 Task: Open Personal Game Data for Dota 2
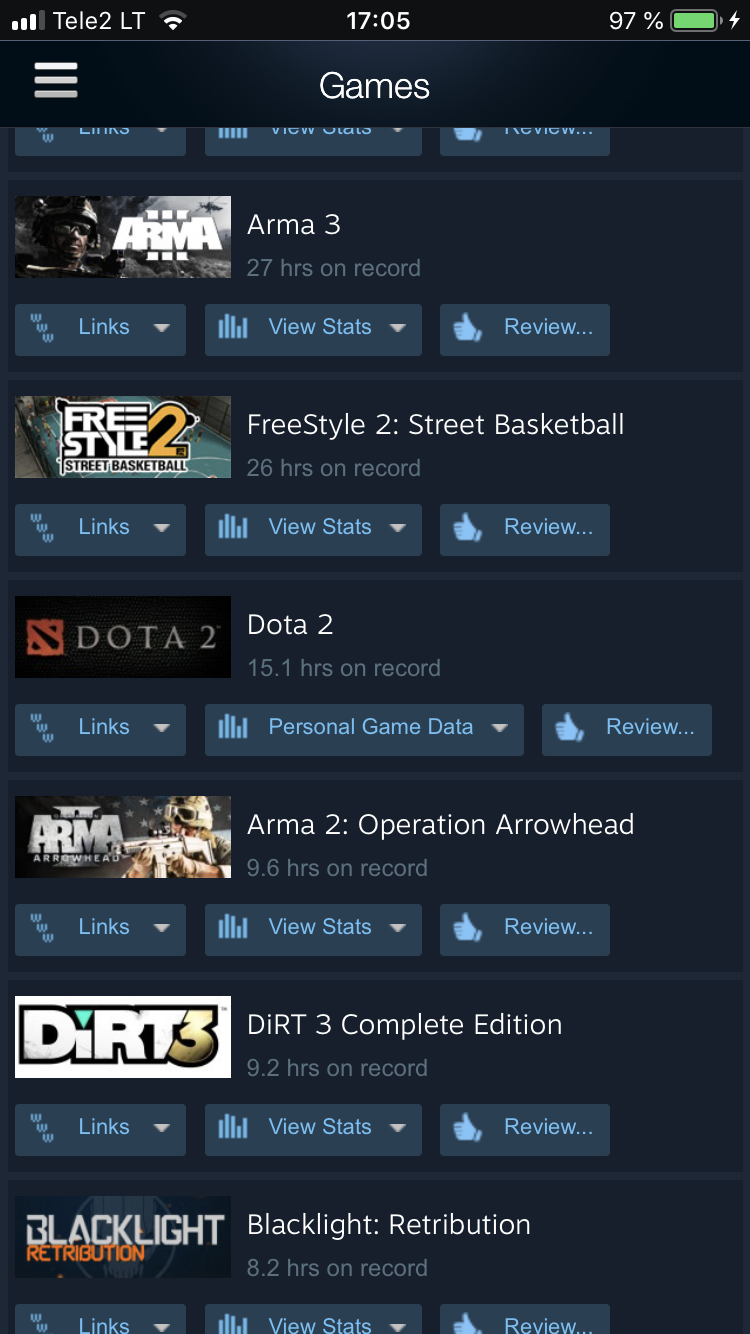click(364, 730)
